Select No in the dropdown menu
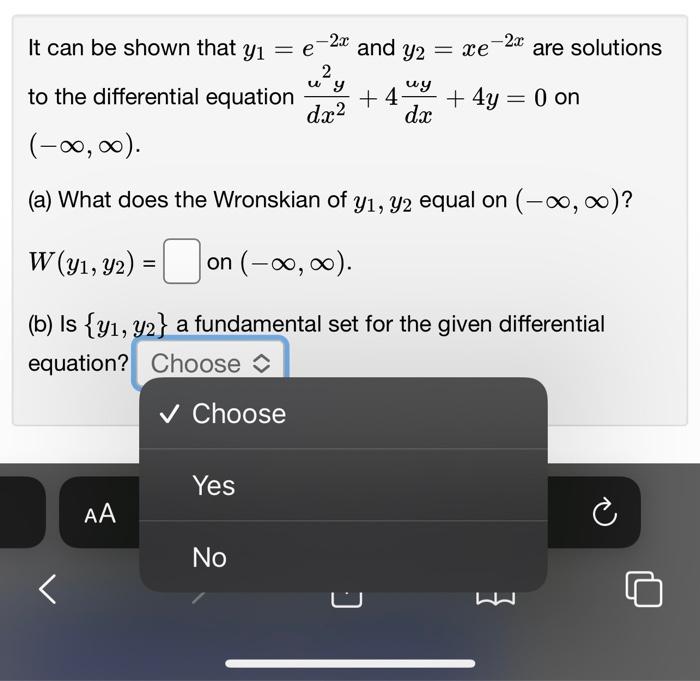The image size is (700, 681). tap(210, 557)
